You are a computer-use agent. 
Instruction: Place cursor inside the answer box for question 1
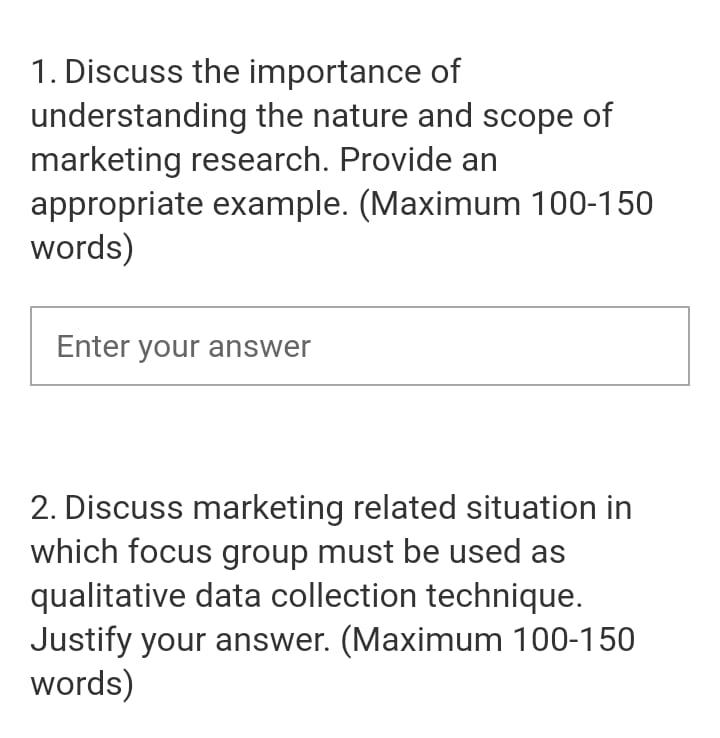pos(360,345)
